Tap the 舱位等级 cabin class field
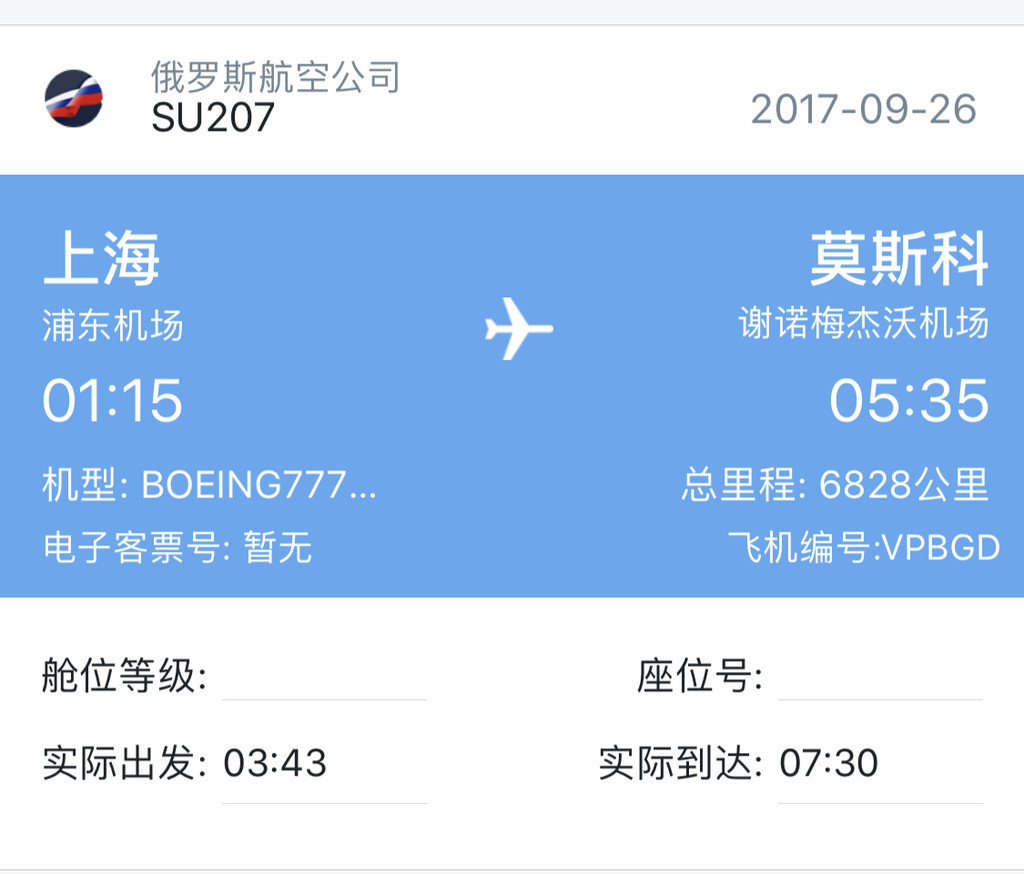The image size is (1024, 874). click(x=324, y=676)
